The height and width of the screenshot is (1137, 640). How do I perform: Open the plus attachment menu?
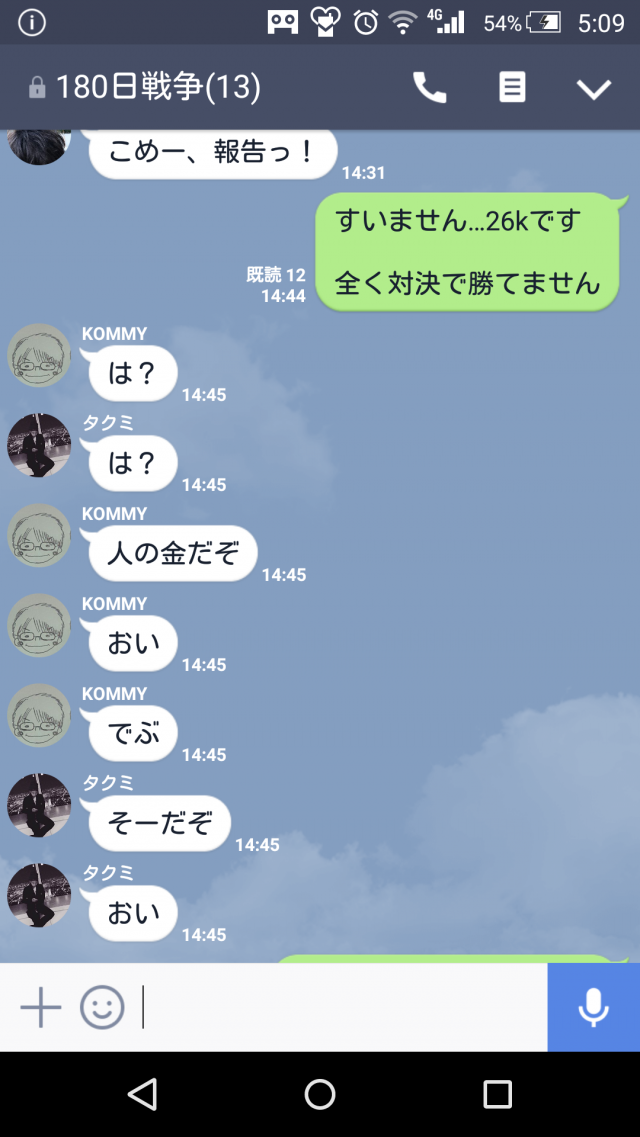(x=41, y=1007)
